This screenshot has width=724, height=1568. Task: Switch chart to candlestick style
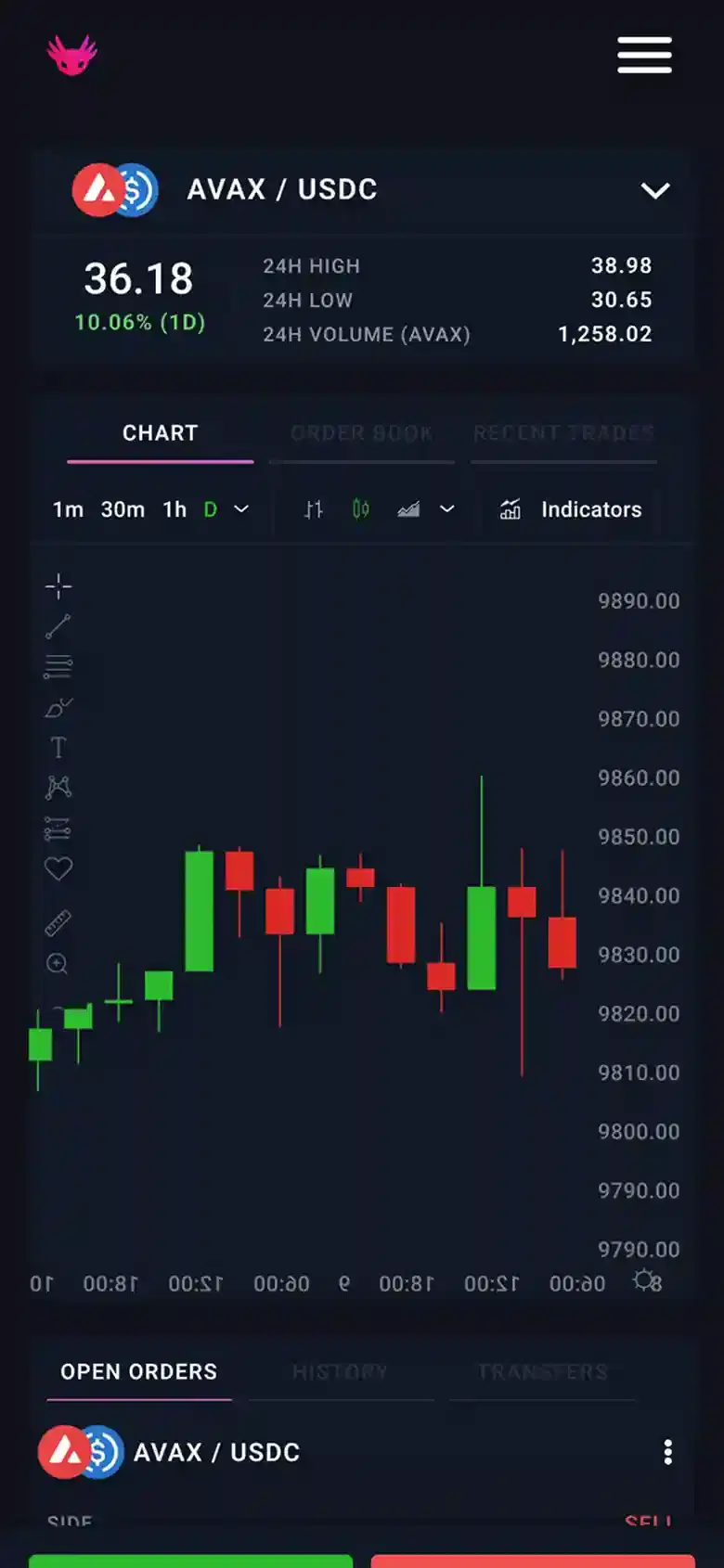[x=361, y=508]
